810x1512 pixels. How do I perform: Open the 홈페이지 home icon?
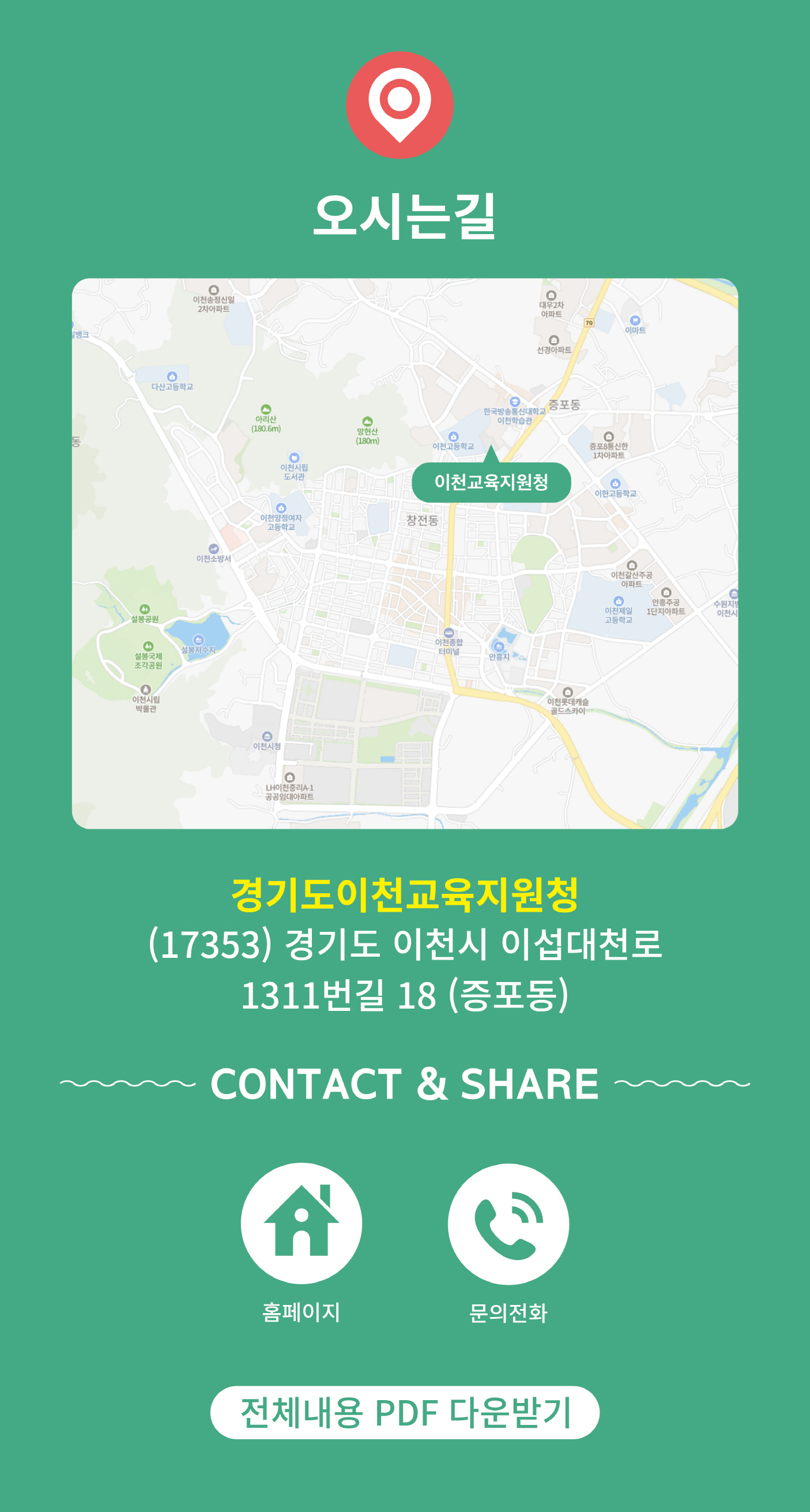301,1223
